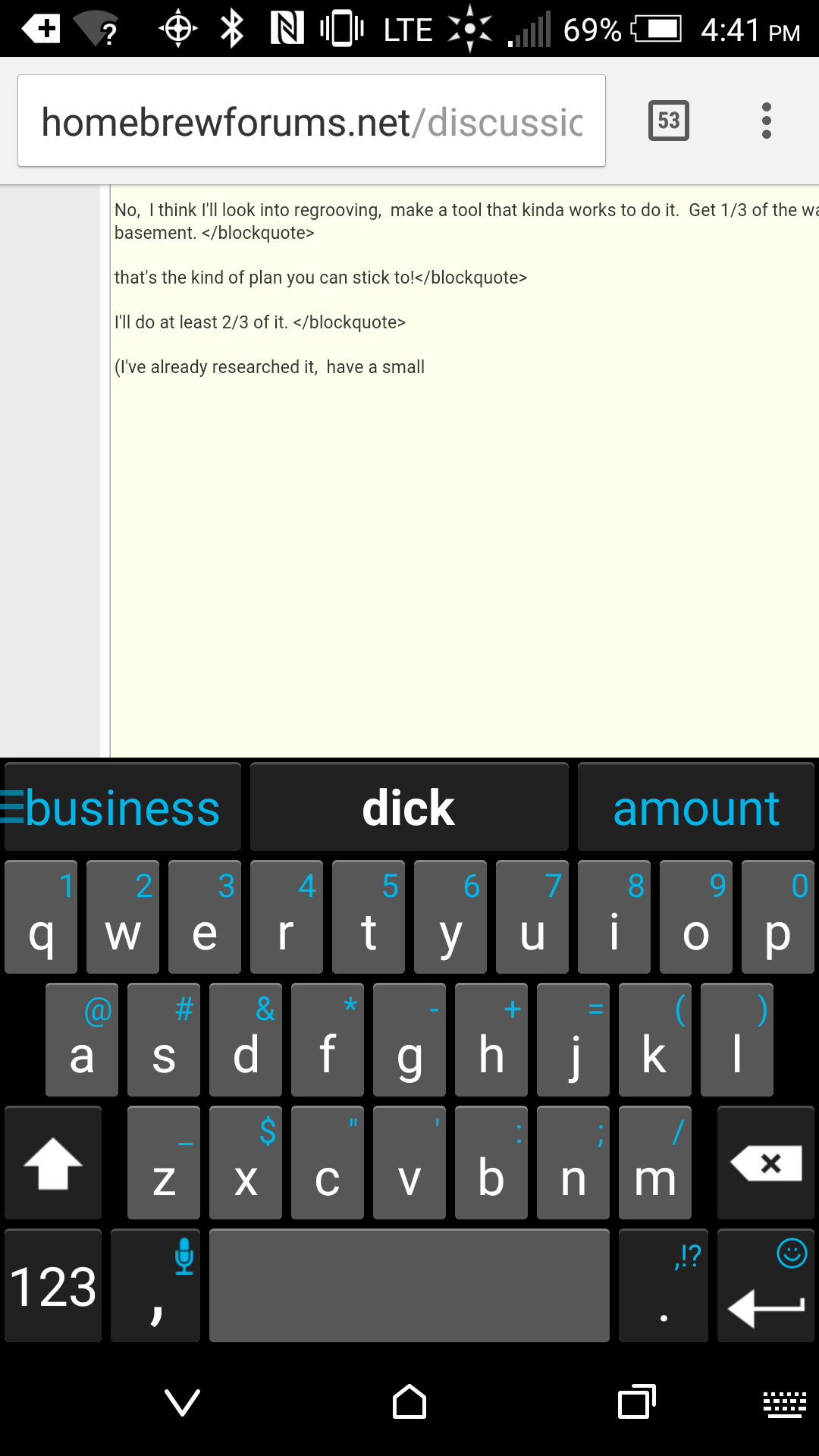Open the tab switcher showing 53
819x1456 pixels.
[669, 121]
